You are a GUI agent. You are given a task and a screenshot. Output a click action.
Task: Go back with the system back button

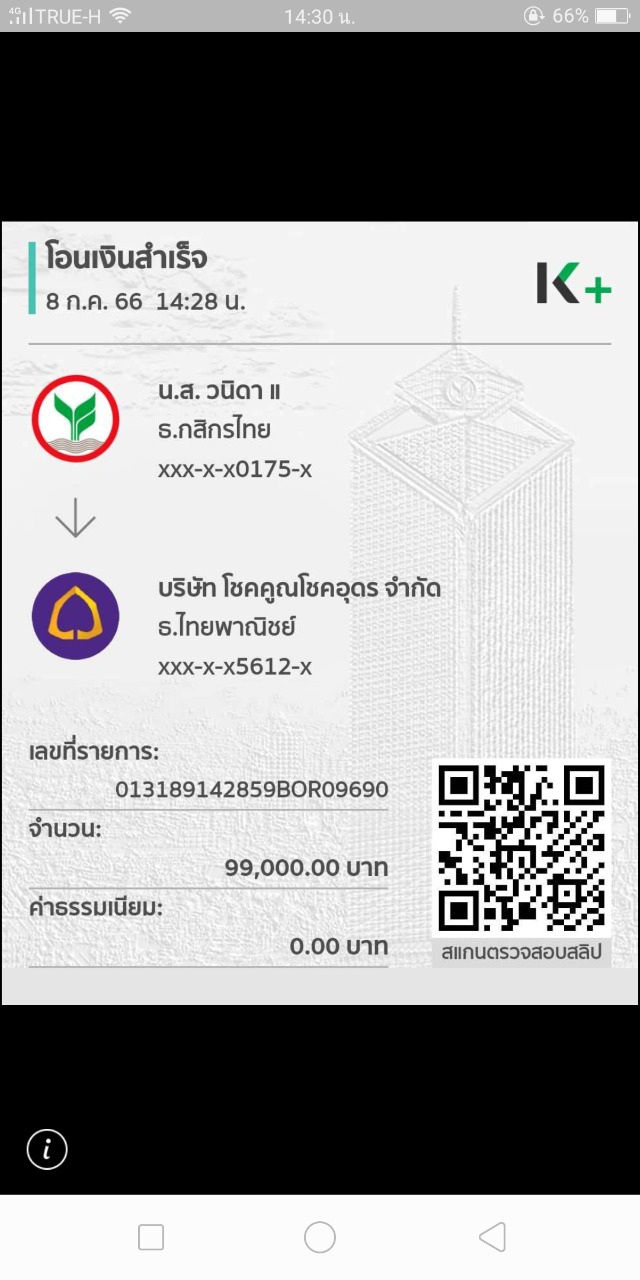tap(492, 1237)
